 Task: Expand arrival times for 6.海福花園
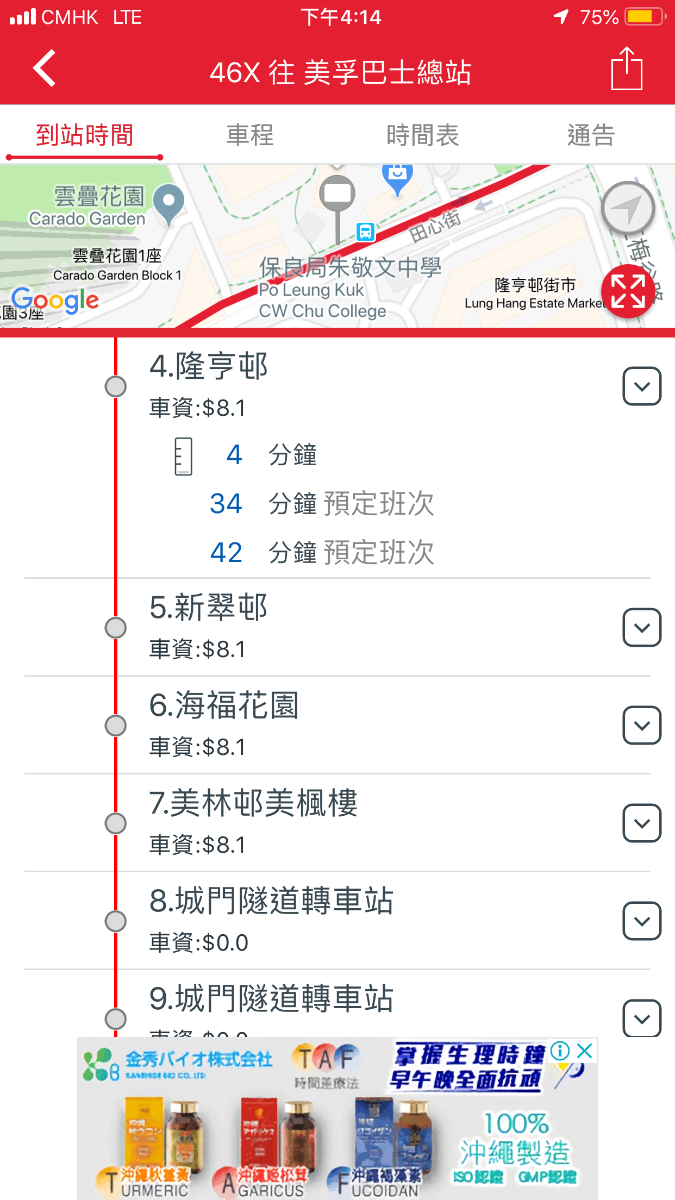[x=642, y=726]
